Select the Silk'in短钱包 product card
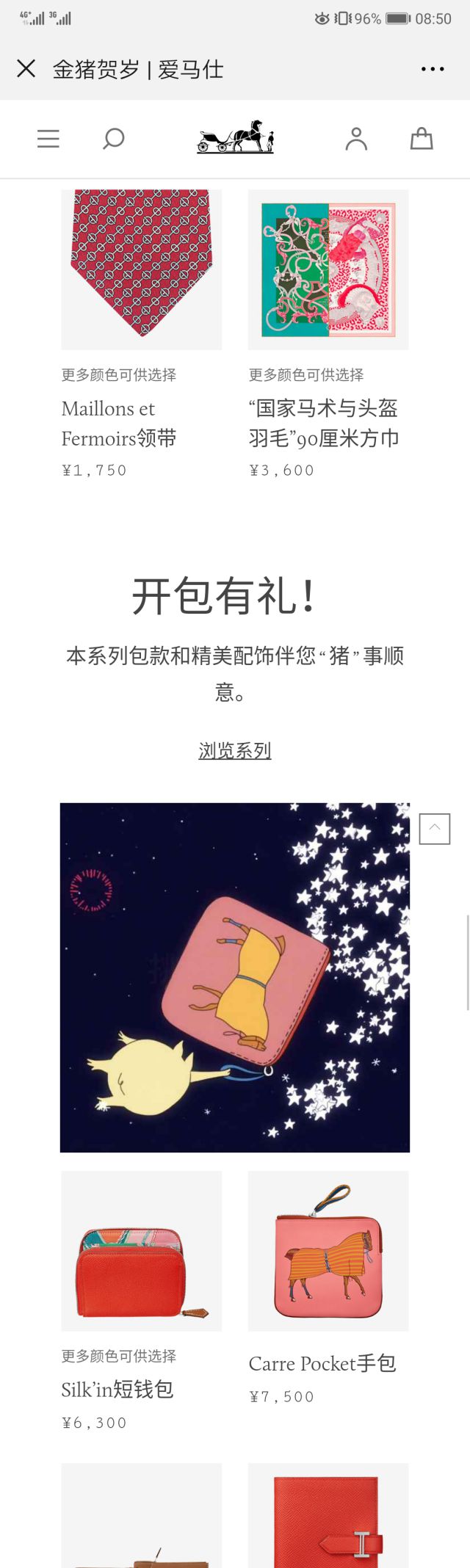Viewport: 470px width, 1568px height. point(141,1251)
